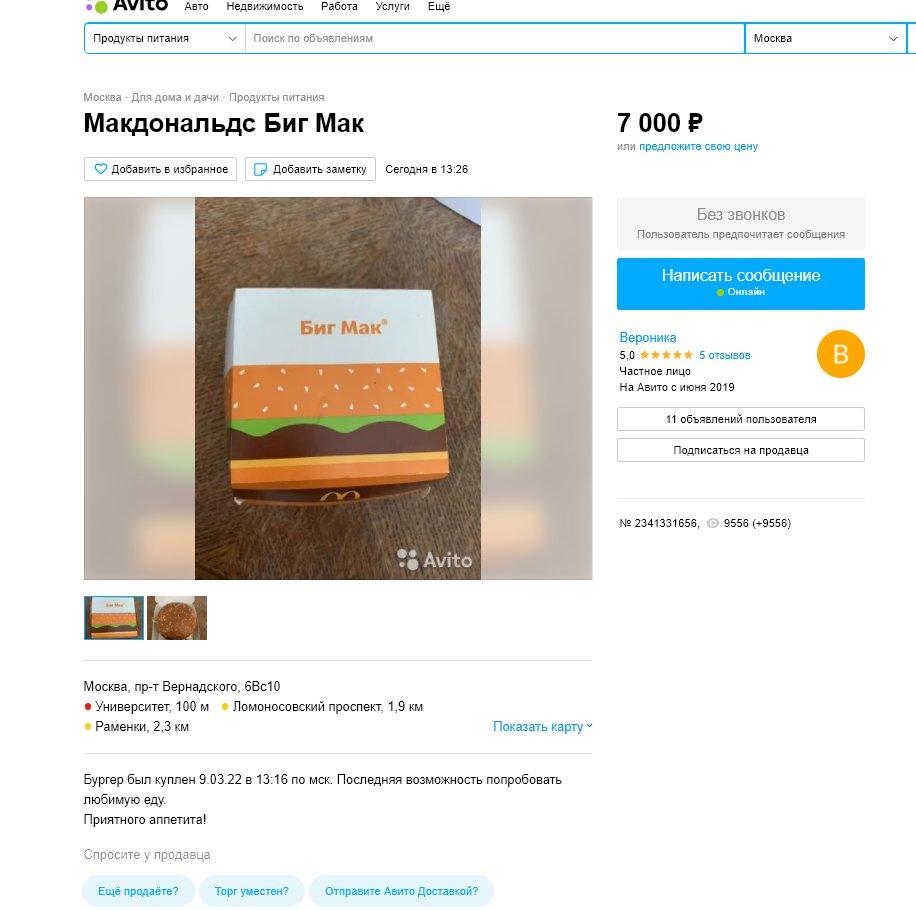This screenshot has height=910, width=916.
Task: Select the second burger photo thumbnail
Action: pos(177,618)
